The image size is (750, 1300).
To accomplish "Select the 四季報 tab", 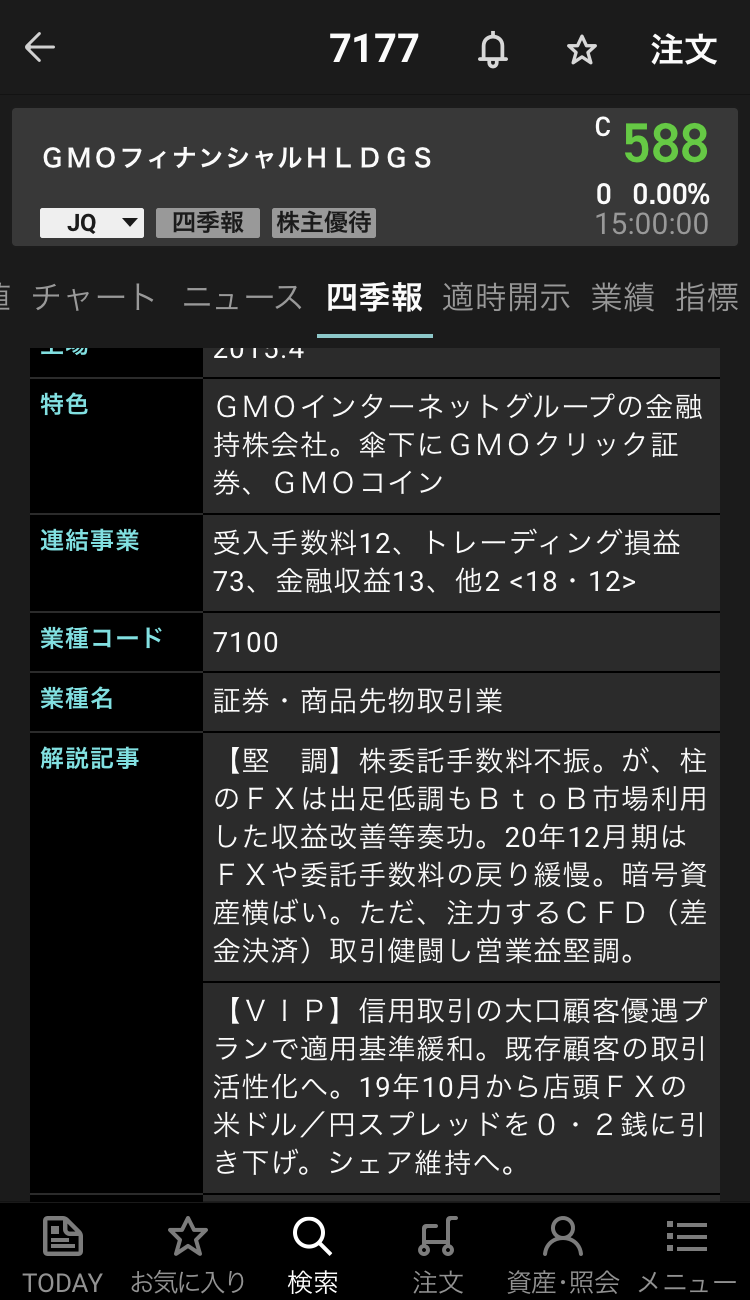I will pos(375,297).
